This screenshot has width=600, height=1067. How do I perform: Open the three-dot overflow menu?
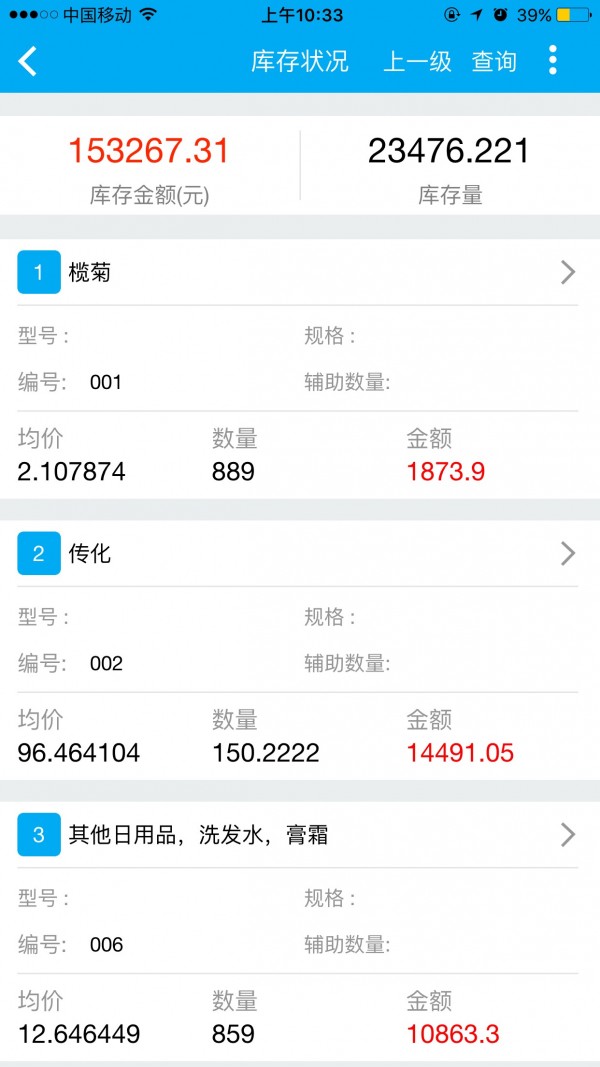[x=552, y=61]
